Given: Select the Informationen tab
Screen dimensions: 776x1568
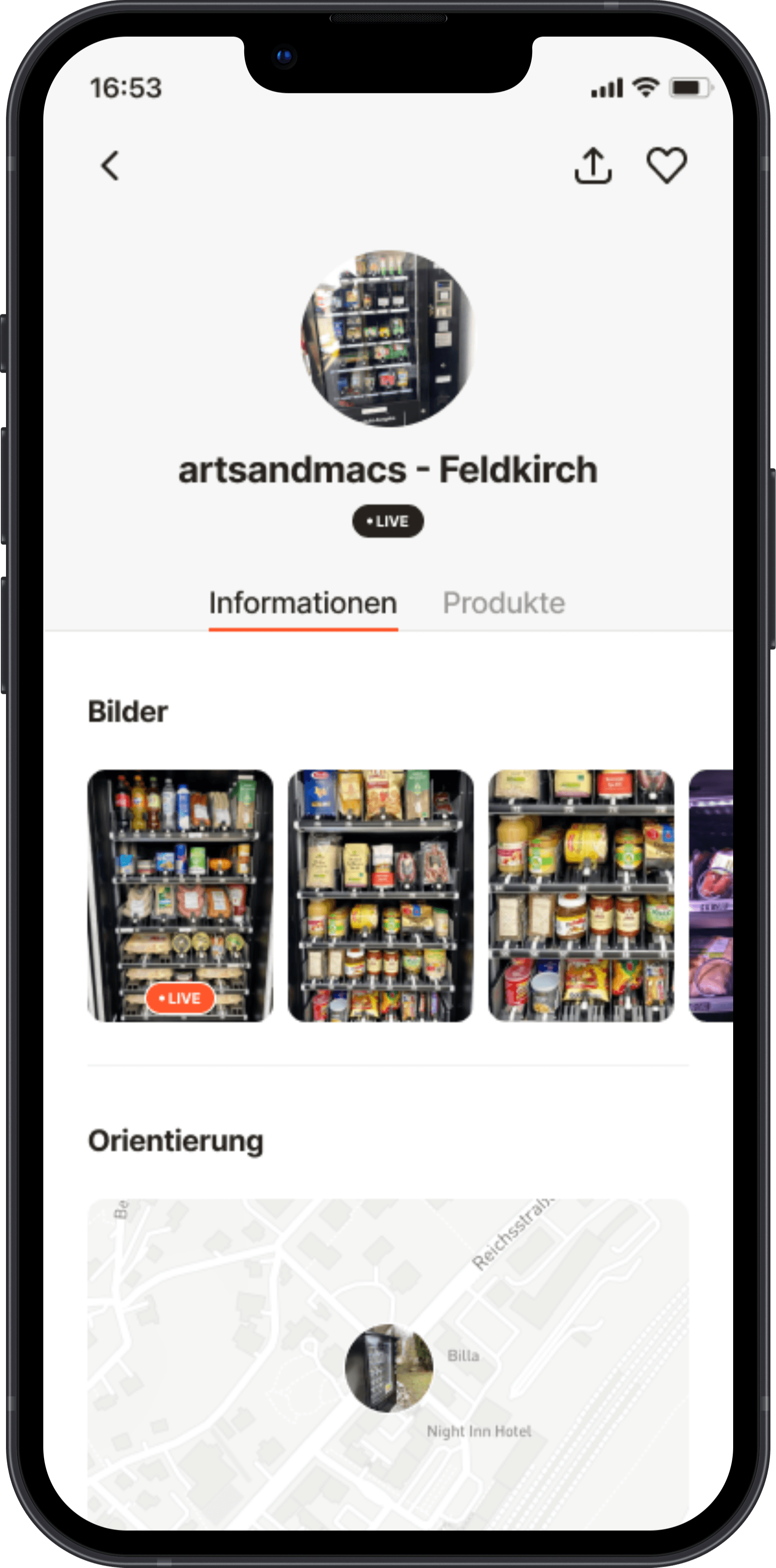Looking at the screenshot, I should tap(303, 603).
